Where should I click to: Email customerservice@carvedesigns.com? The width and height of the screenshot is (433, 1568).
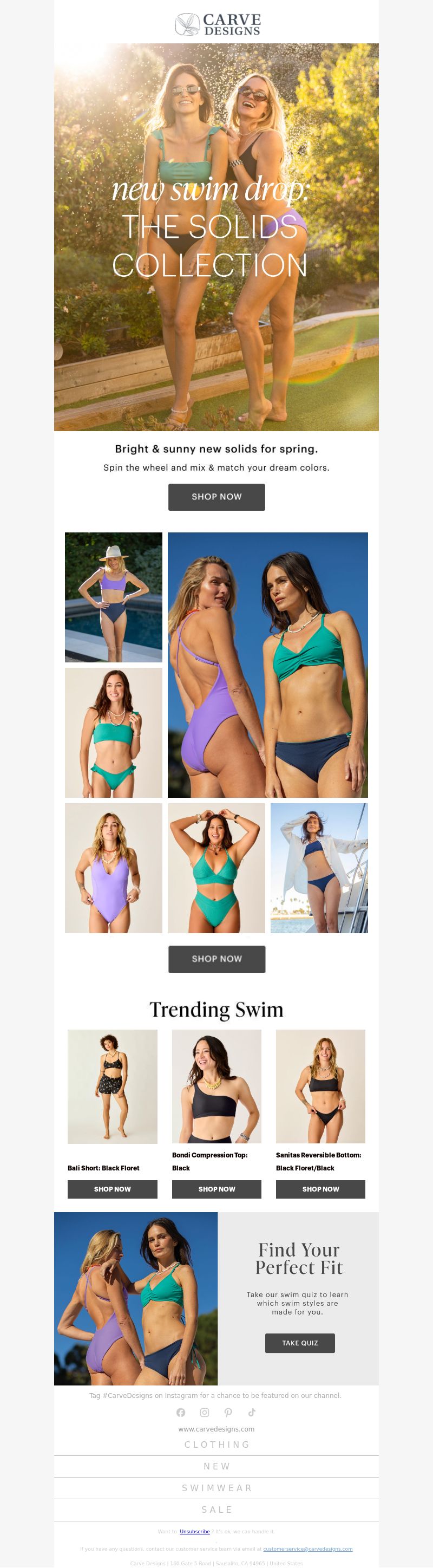(308, 1549)
